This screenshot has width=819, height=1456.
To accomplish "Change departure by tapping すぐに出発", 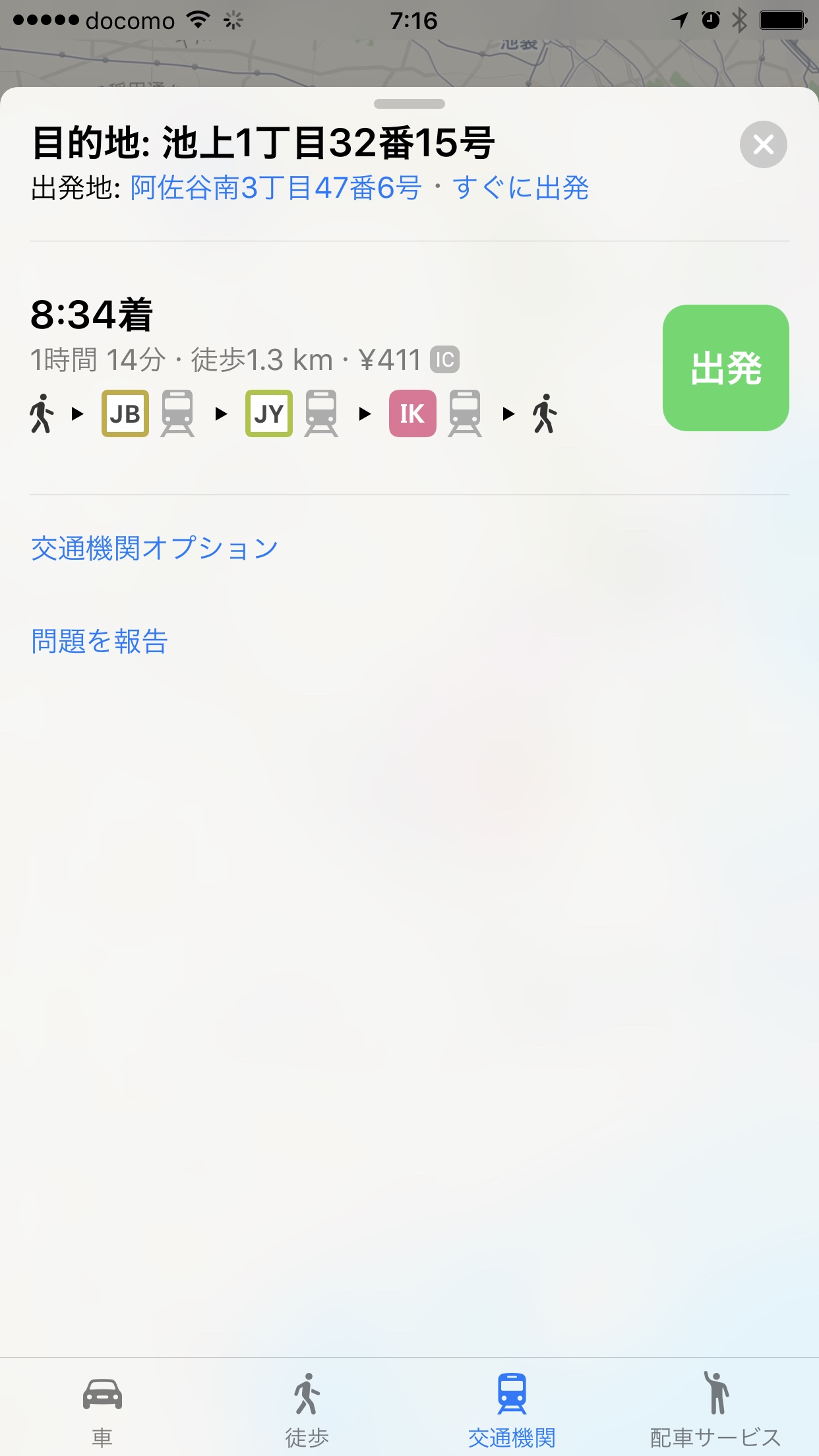I will [x=524, y=188].
